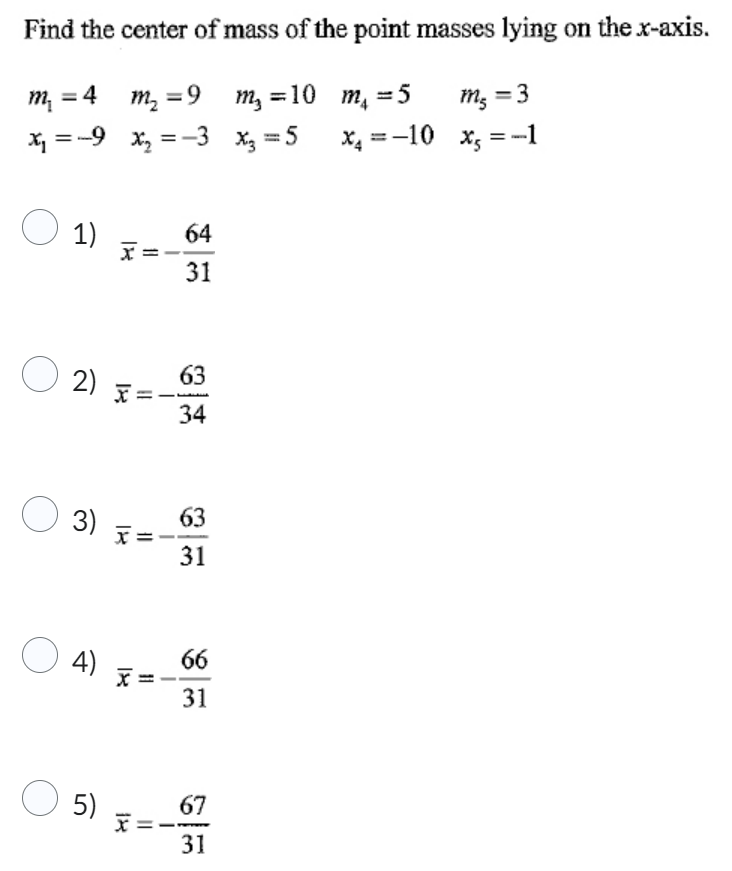Click the label 5) beside last option

(x=79, y=807)
